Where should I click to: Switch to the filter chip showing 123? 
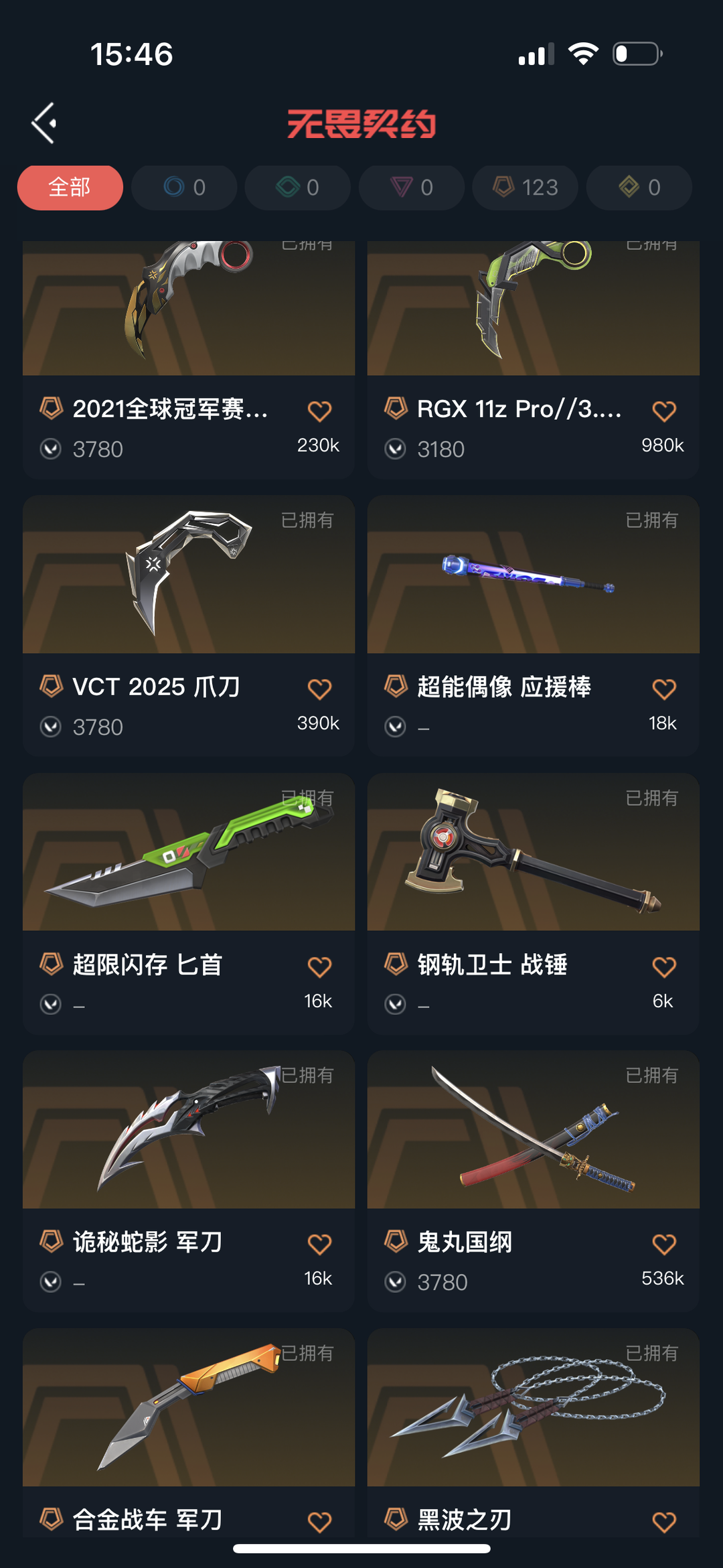click(x=526, y=188)
